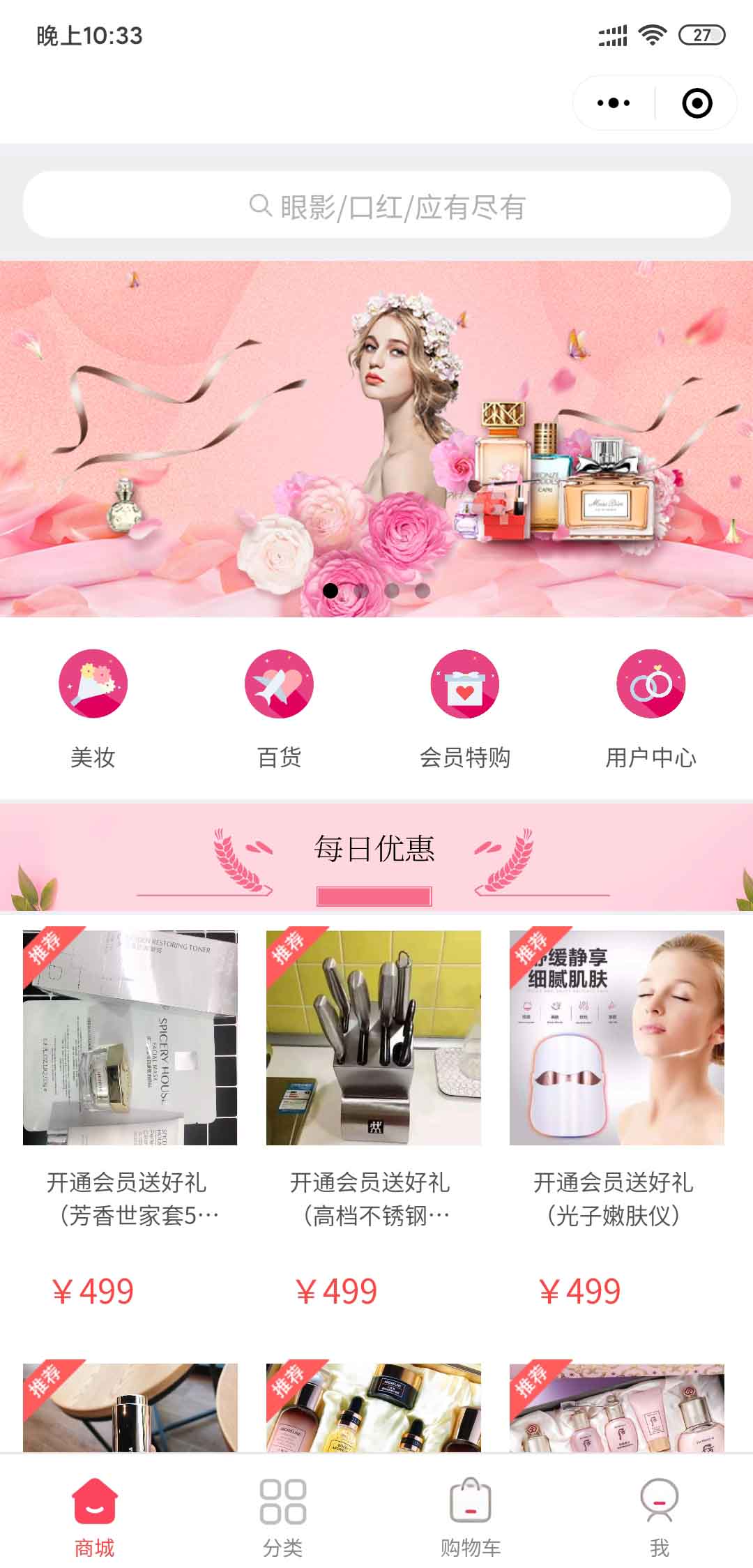Open the mini program overflow menu
The width and height of the screenshot is (753, 1568).
613,103
